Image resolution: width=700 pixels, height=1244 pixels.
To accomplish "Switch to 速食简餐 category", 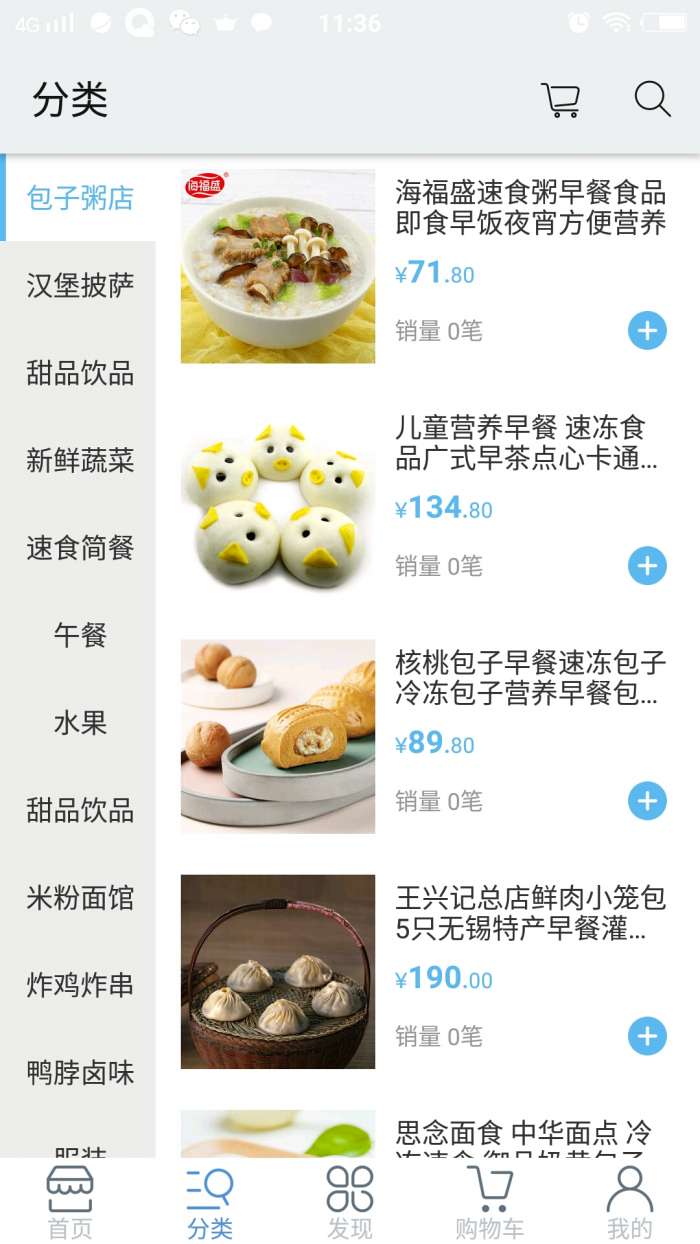I will click(80, 548).
